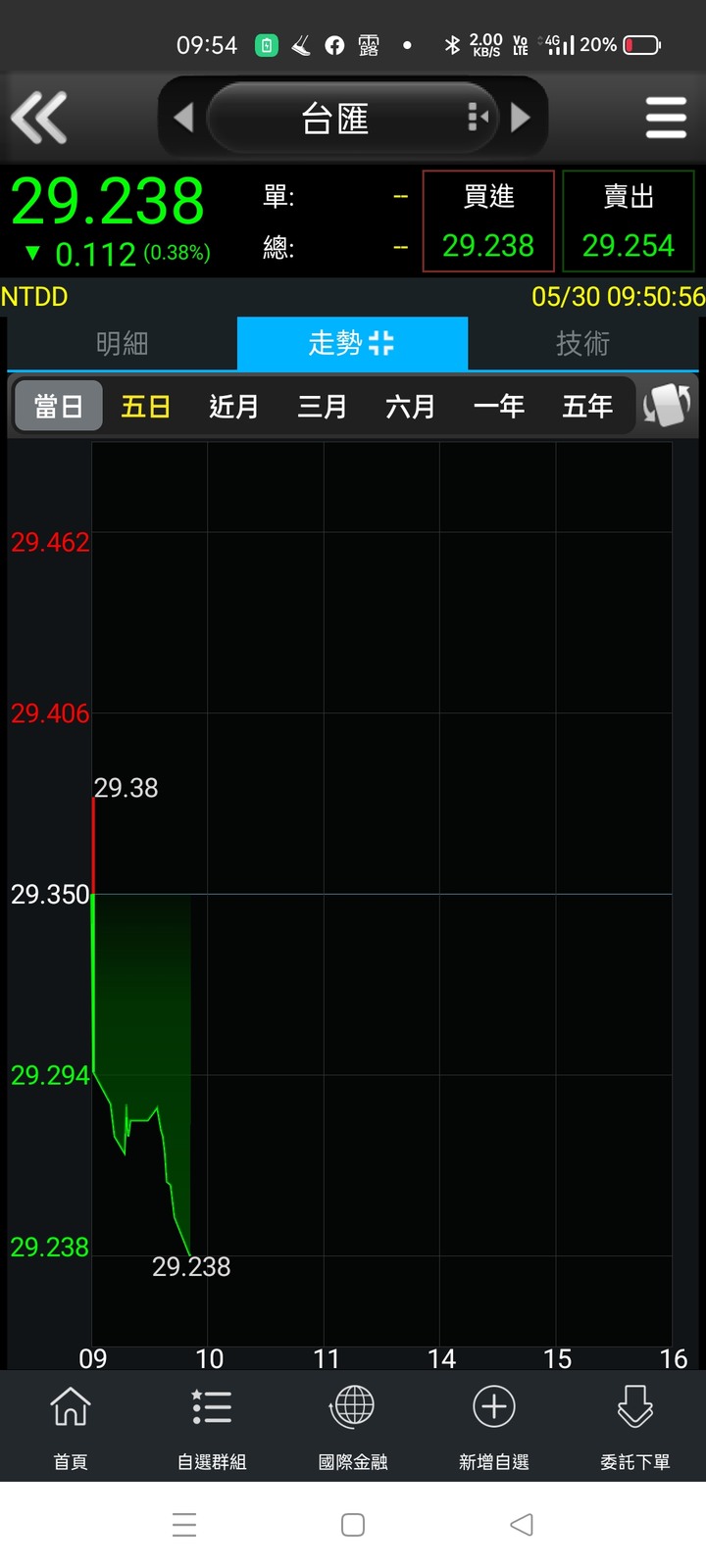706x1568 pixels.
Task: Switch to the next instrument with right arrow
Action: [x=521, y=118]
